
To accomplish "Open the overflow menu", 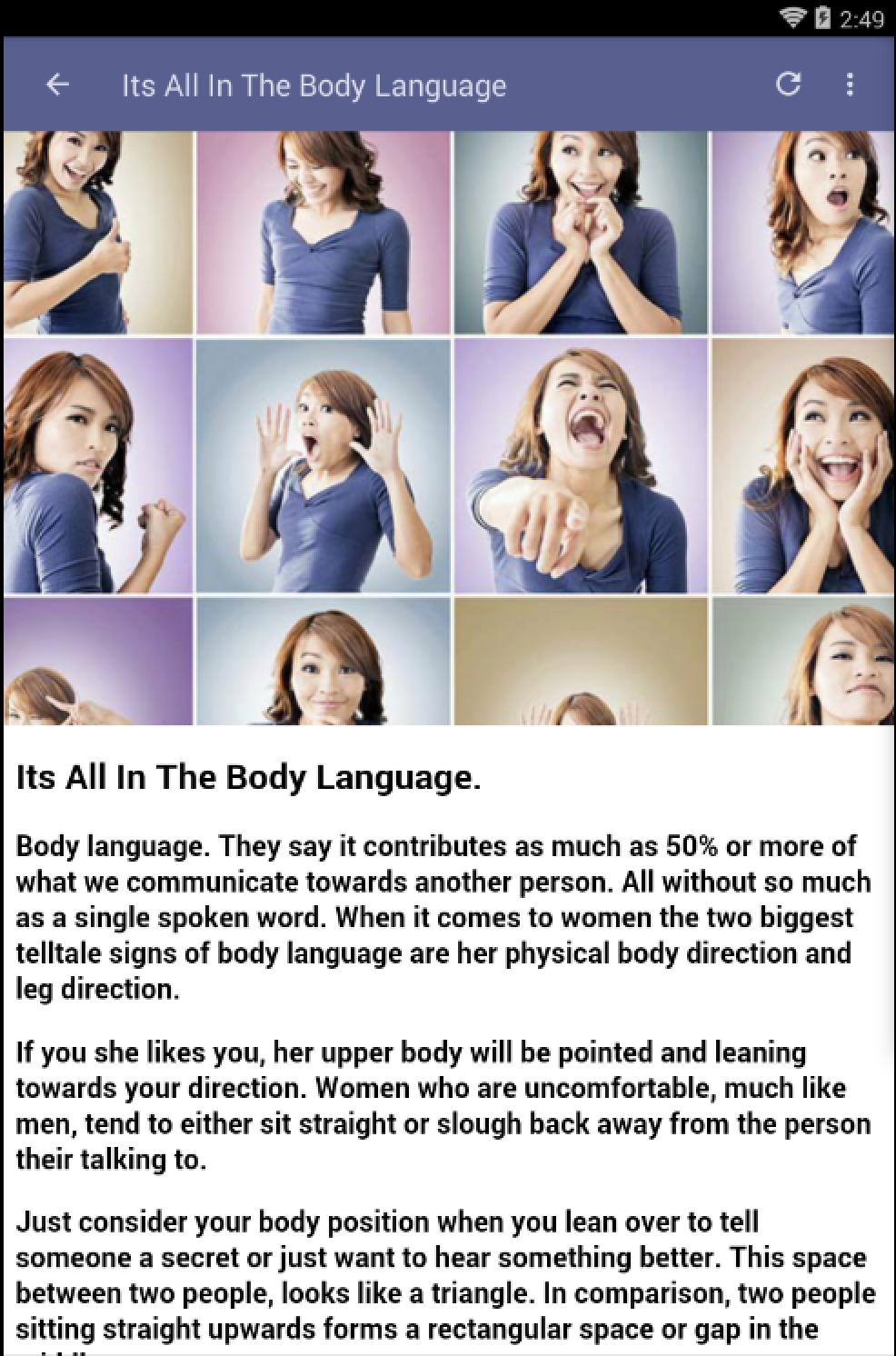I will tap(850, 85).
